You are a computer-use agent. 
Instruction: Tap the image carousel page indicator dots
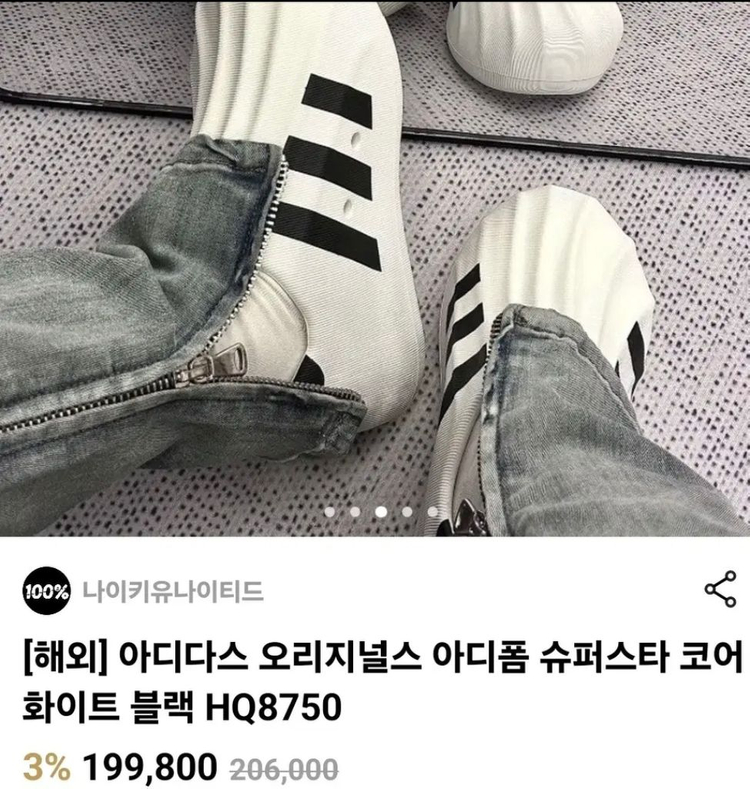point(381,510)
